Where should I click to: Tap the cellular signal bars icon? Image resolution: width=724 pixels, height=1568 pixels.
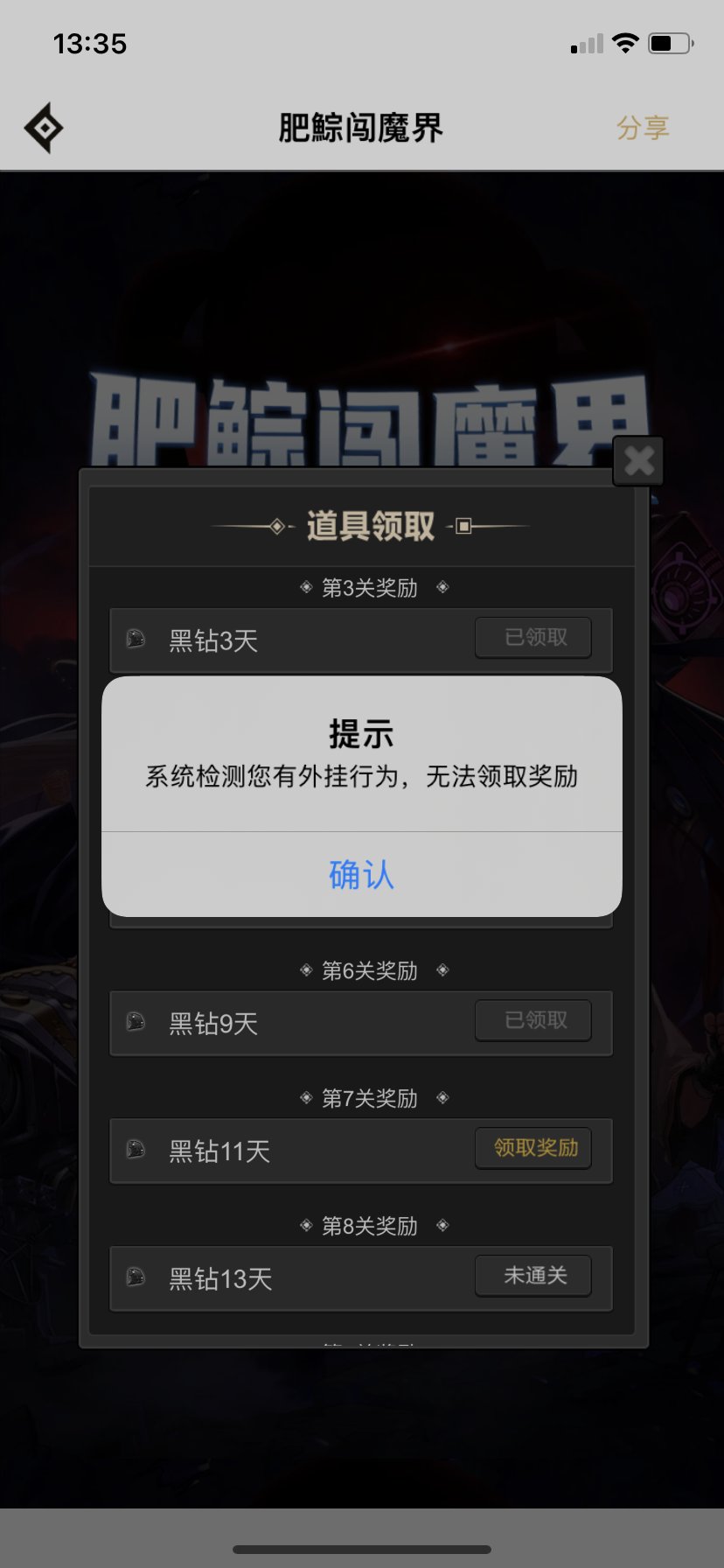coord(587,42)
